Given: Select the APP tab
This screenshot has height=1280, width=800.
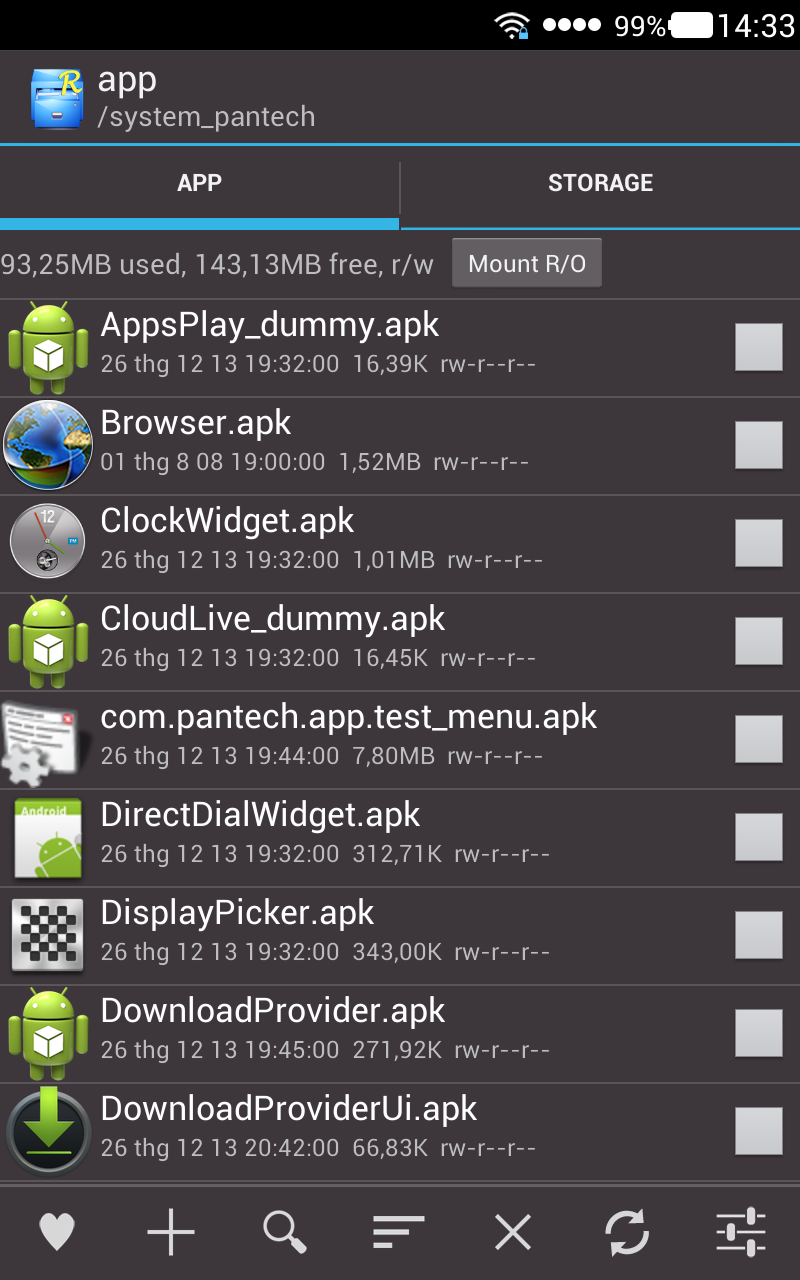Looking at the screenshot, I should click(x=199, y=183).
